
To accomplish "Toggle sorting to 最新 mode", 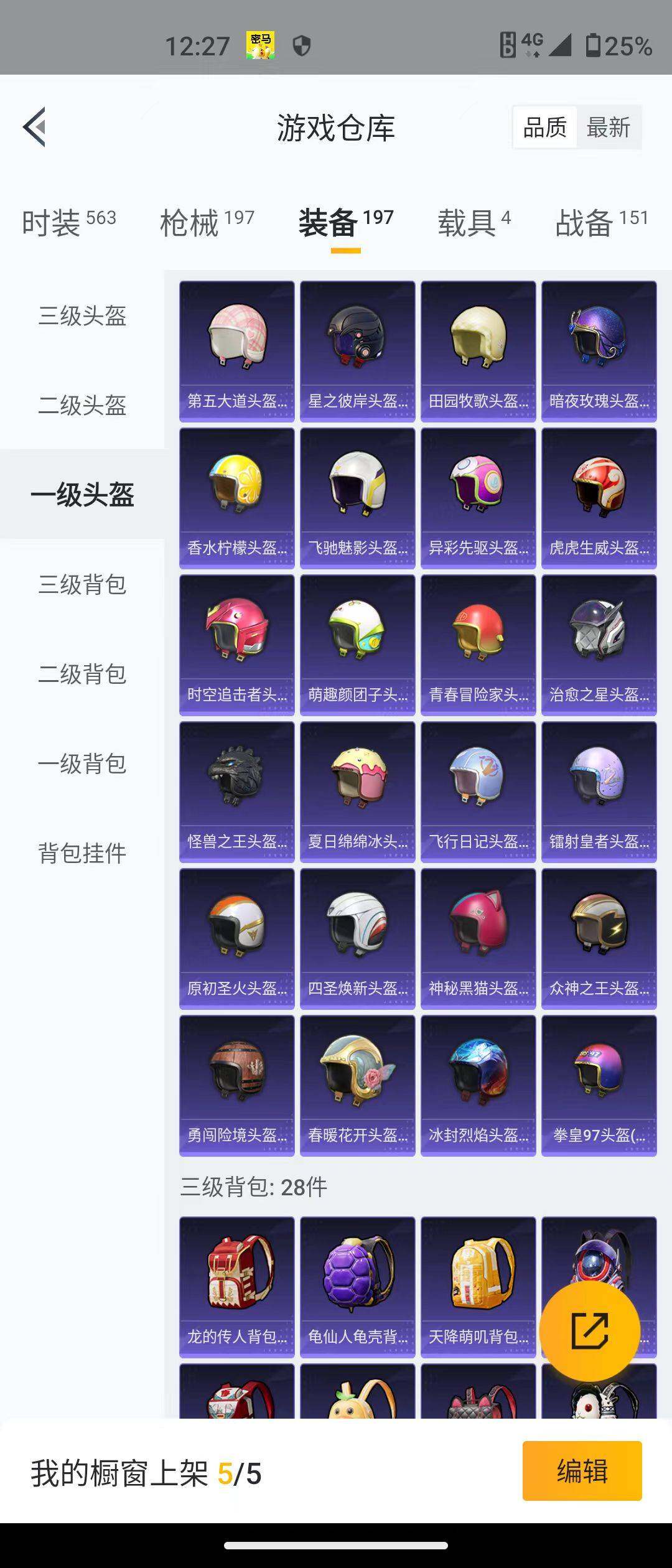I will click(x=609, y=127).
